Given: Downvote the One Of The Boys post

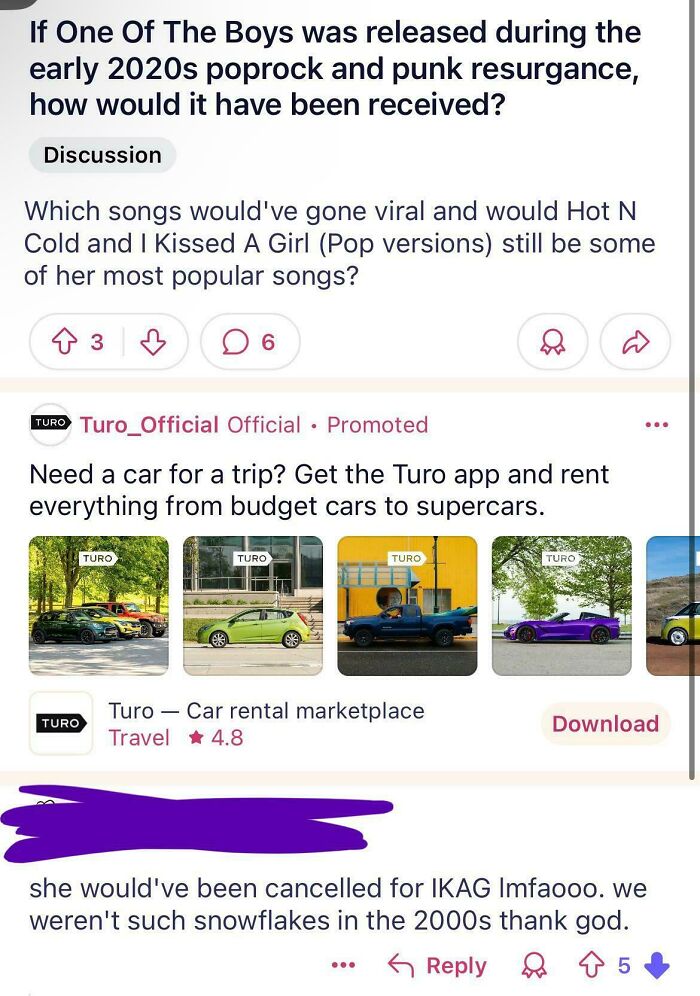Looking at the screenshot, I should (152, 343).
